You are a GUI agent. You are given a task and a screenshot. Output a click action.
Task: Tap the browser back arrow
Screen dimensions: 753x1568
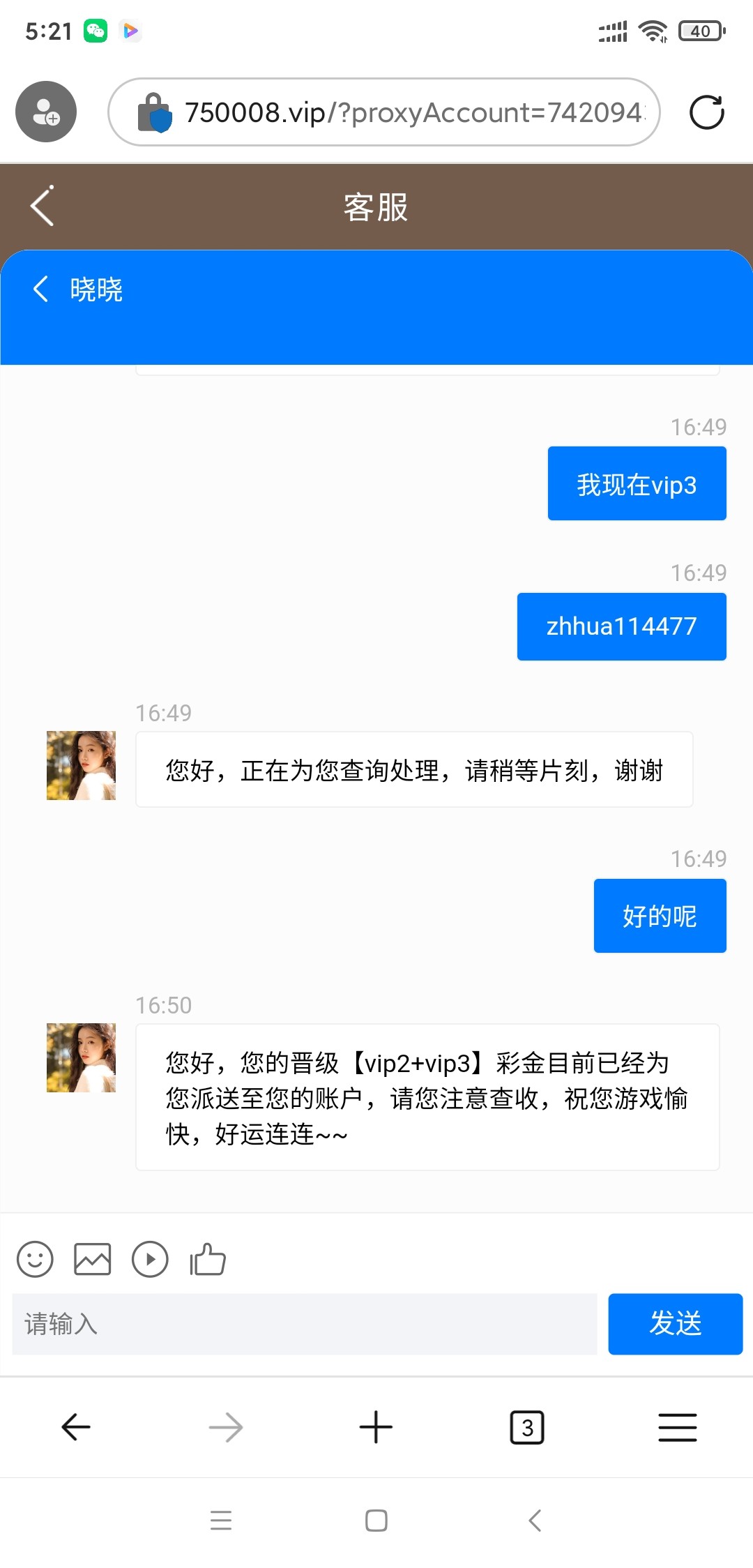coord(75,1427)
